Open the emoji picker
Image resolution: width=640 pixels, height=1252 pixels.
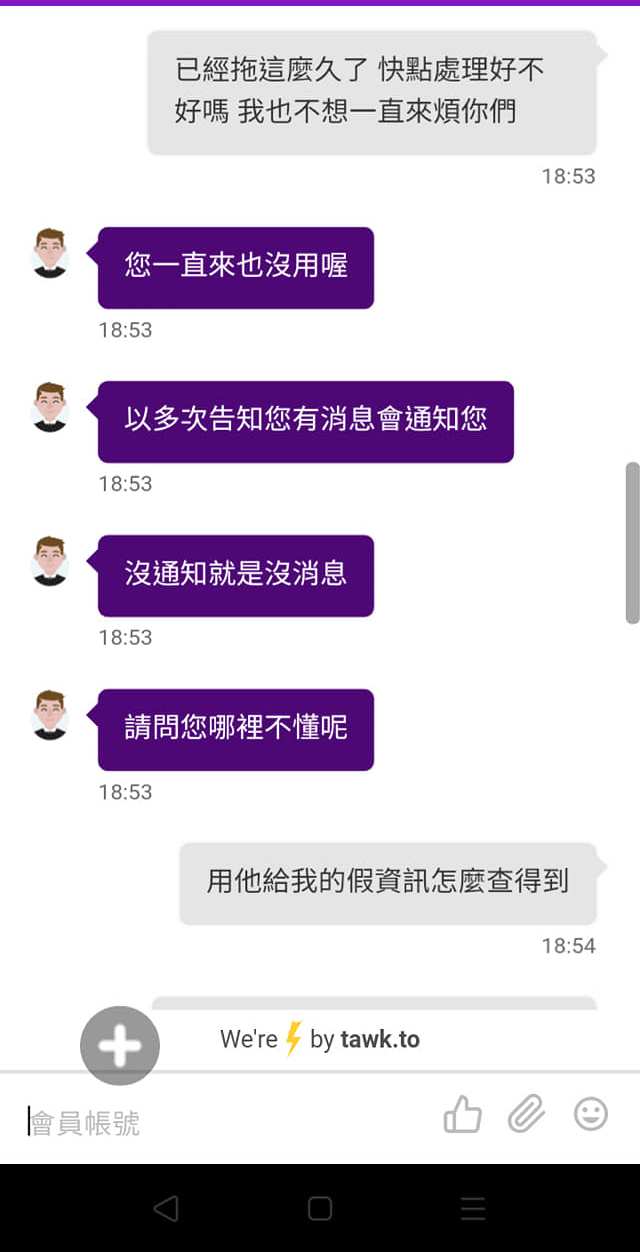coord(591,1114)
